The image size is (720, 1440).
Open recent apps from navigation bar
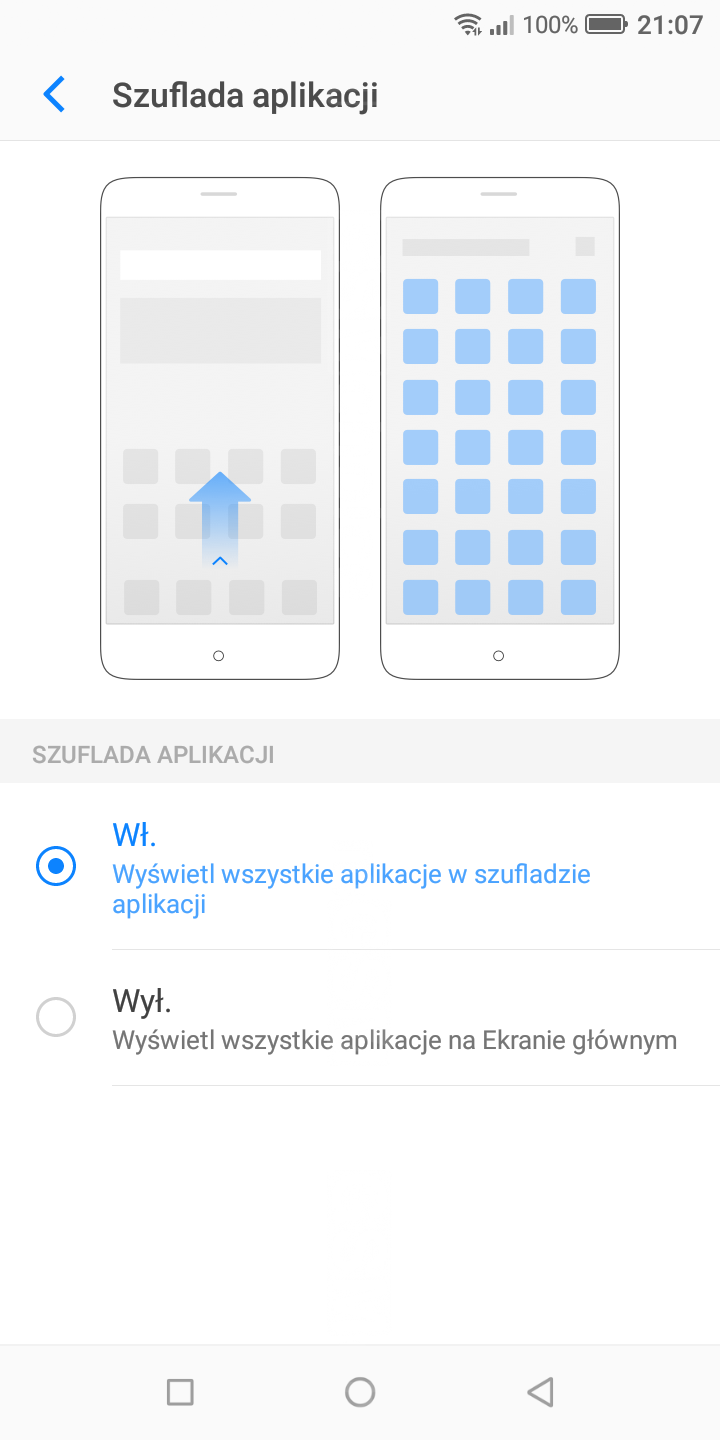pyautogui.click(x=180, y=1392)
